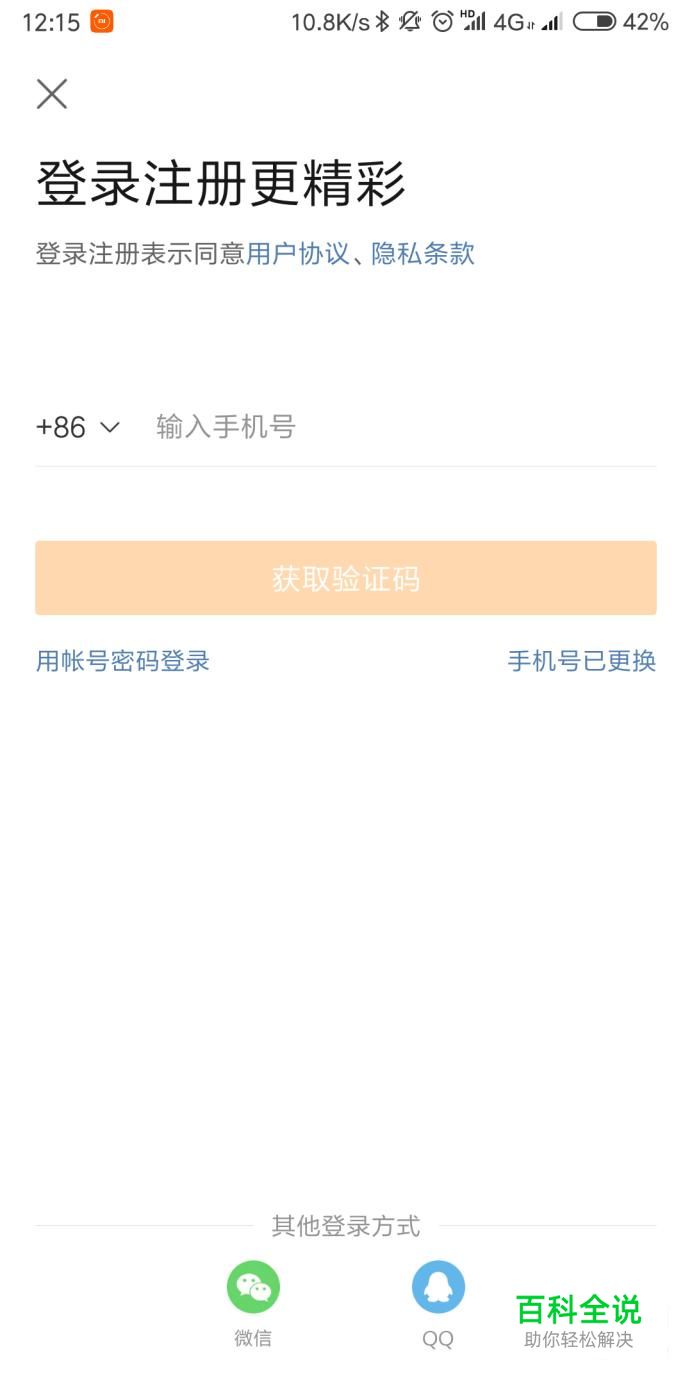
Task: Close the login screen
Action: point(52,94)
